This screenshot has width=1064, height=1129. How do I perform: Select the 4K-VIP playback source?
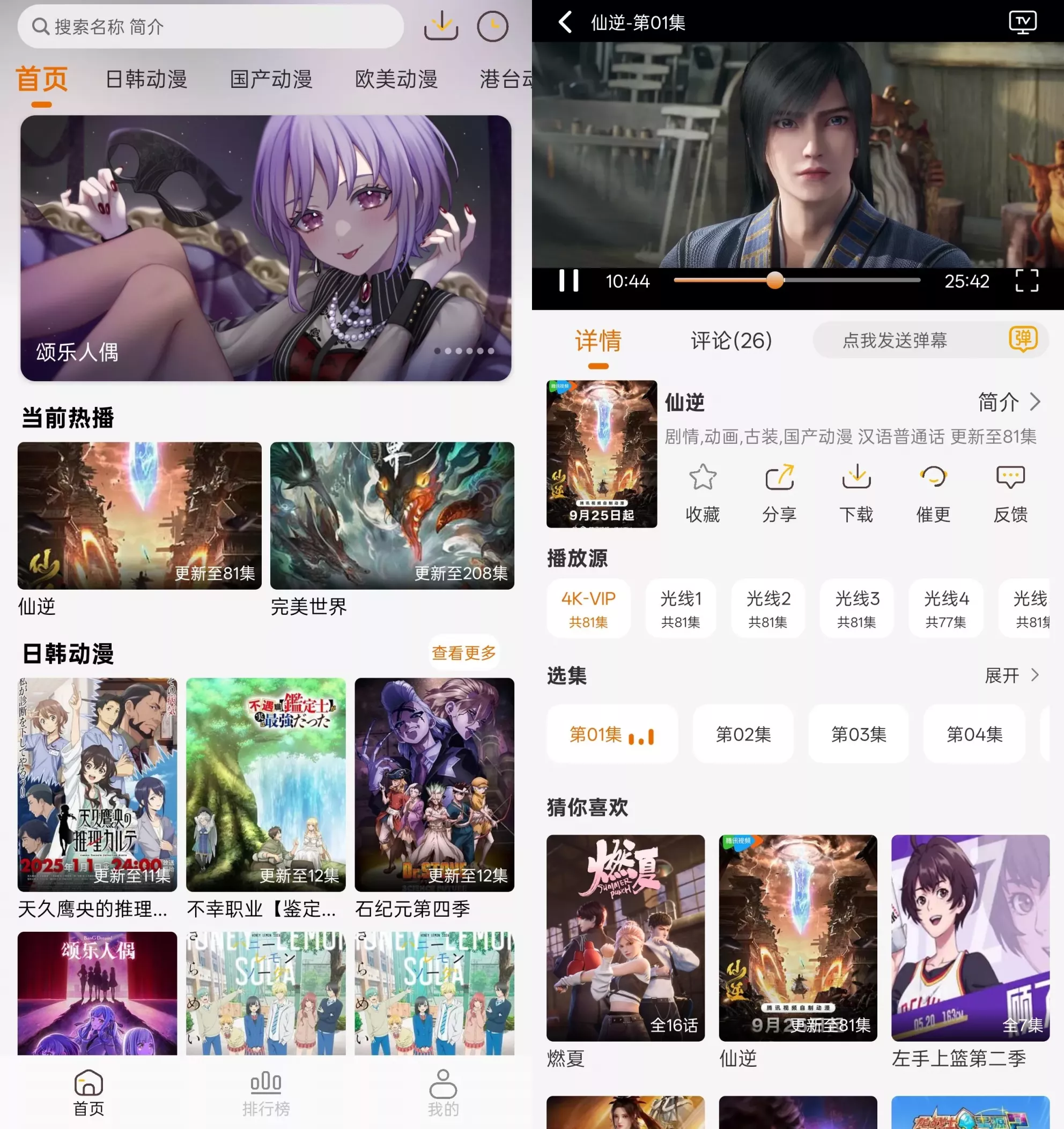click(588, 608)
